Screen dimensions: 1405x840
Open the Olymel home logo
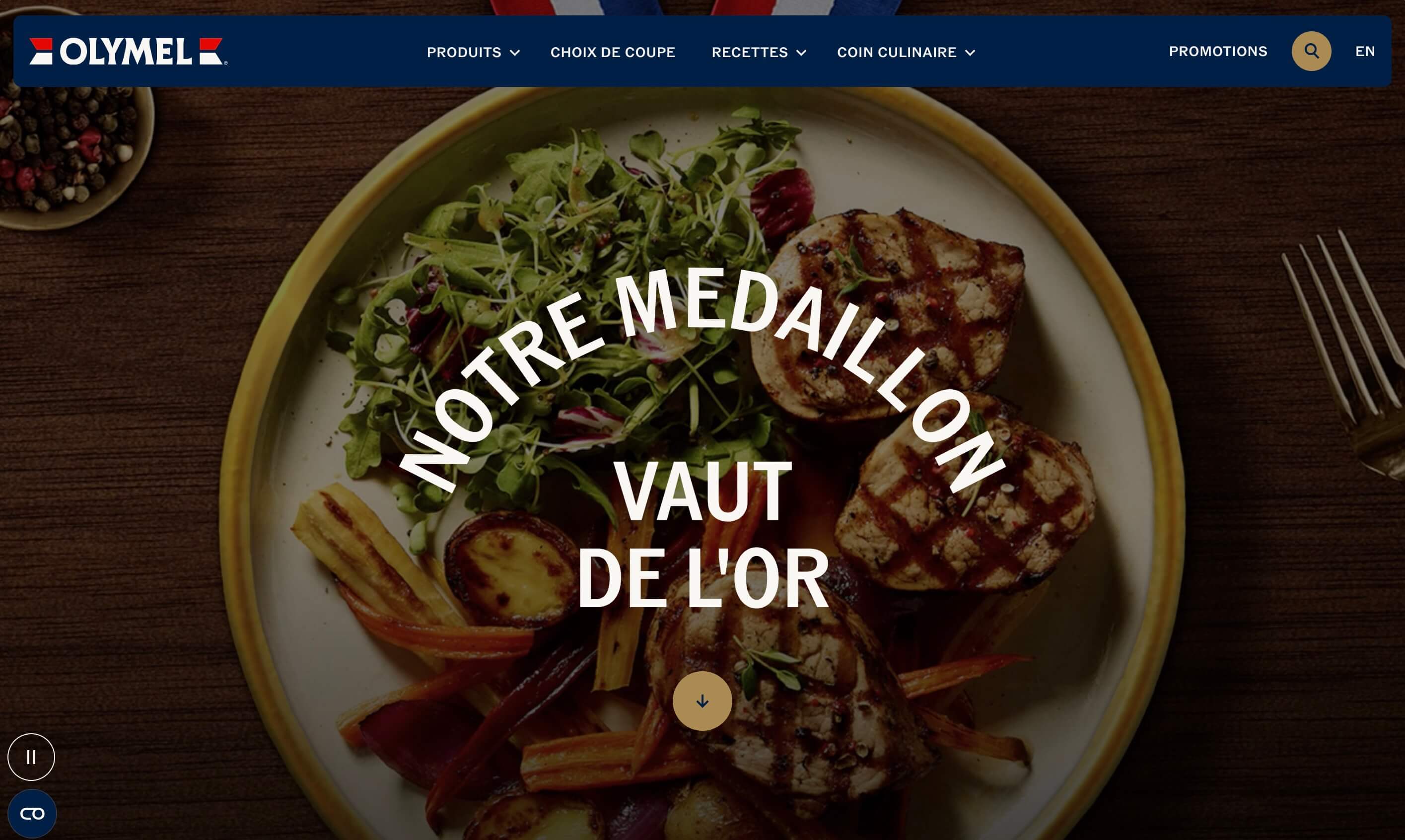(x=129, y=52)
